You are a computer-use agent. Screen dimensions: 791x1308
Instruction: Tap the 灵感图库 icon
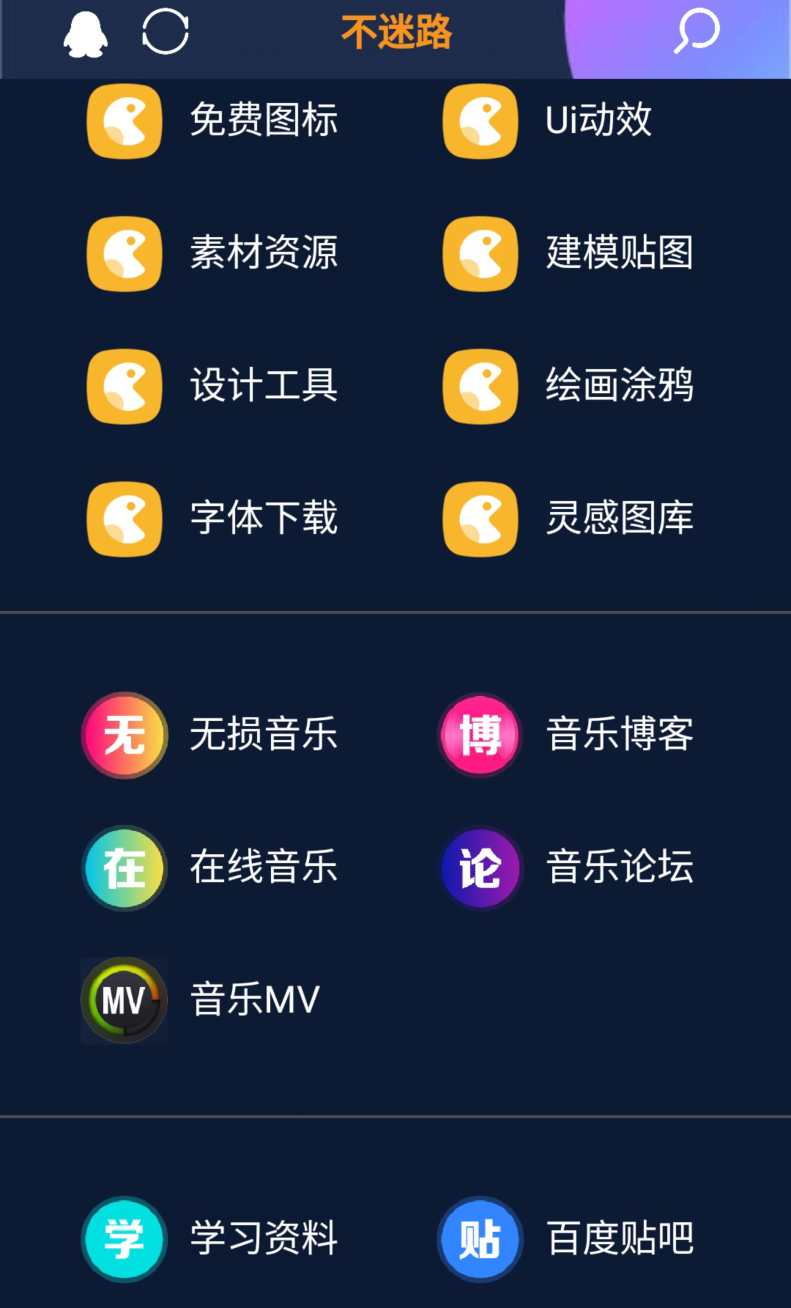tap(479, 519)
